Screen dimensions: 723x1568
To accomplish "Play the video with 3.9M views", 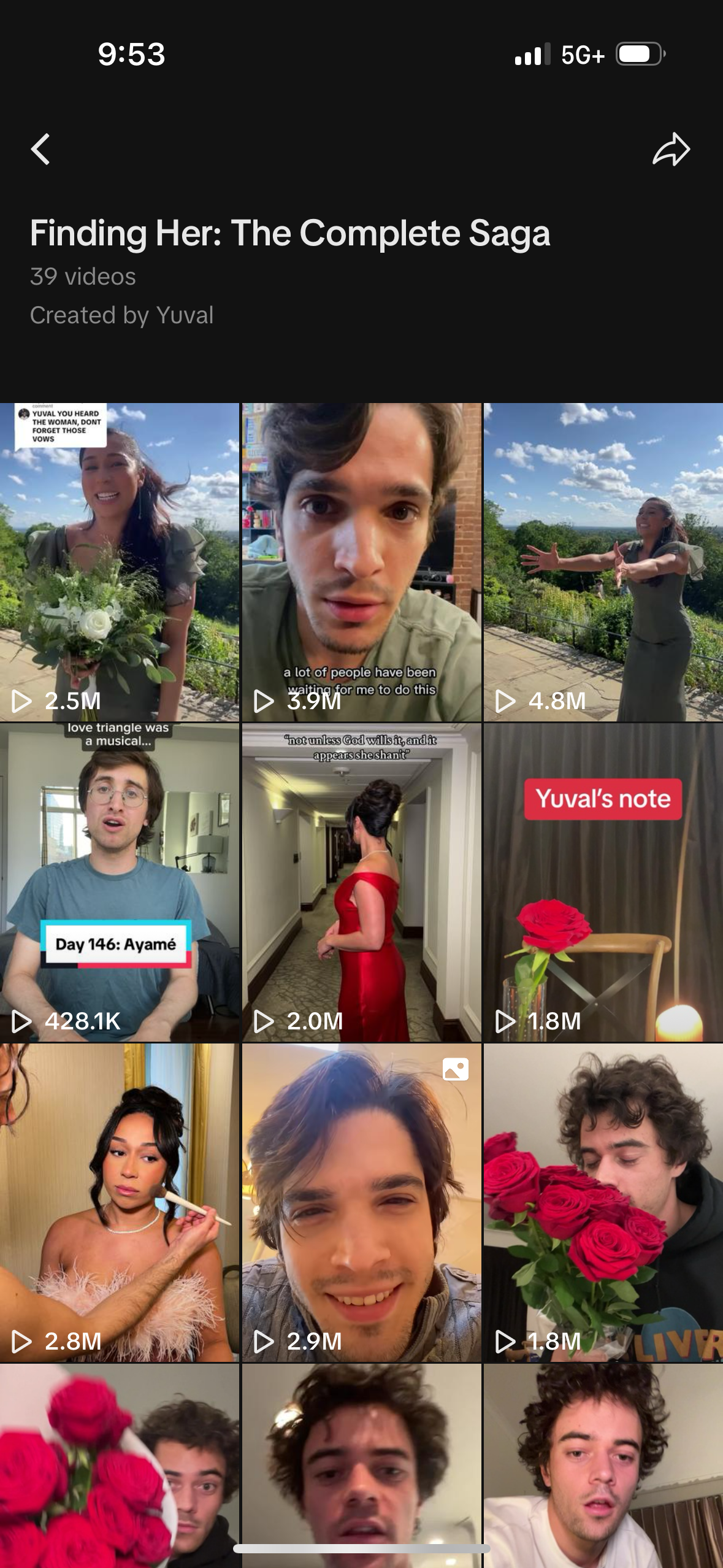I will pyautogui.click(x=361, y=561).
